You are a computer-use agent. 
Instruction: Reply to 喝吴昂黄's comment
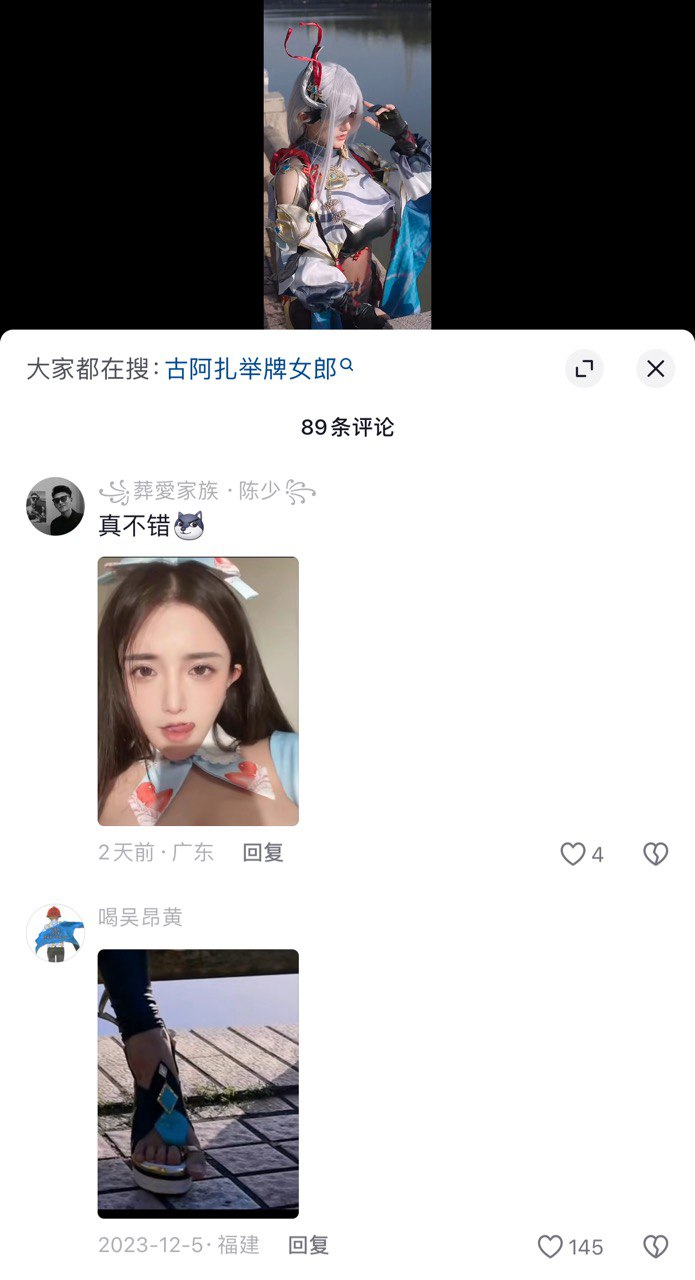[x=308, y=1246]
